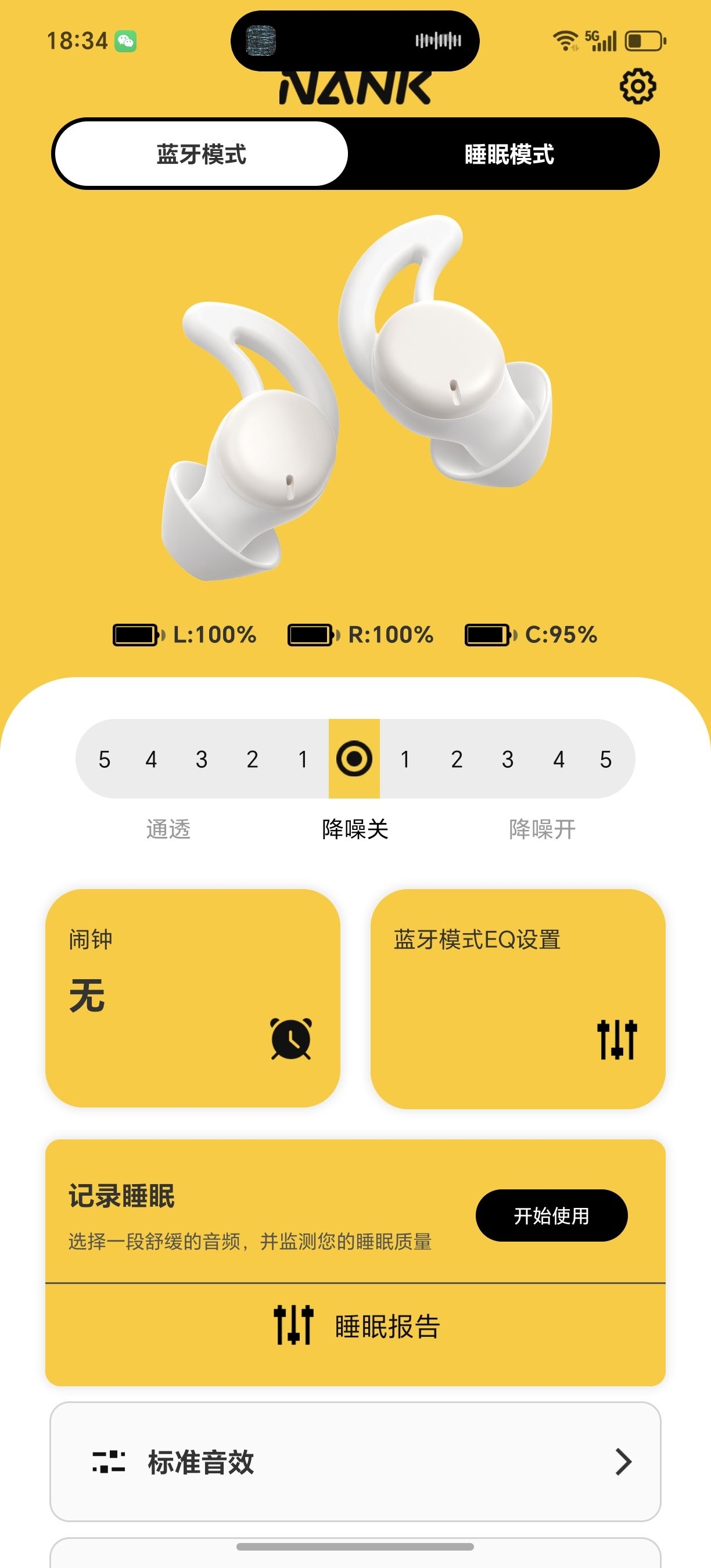Open 标准音效 sound effect options

355,1462
